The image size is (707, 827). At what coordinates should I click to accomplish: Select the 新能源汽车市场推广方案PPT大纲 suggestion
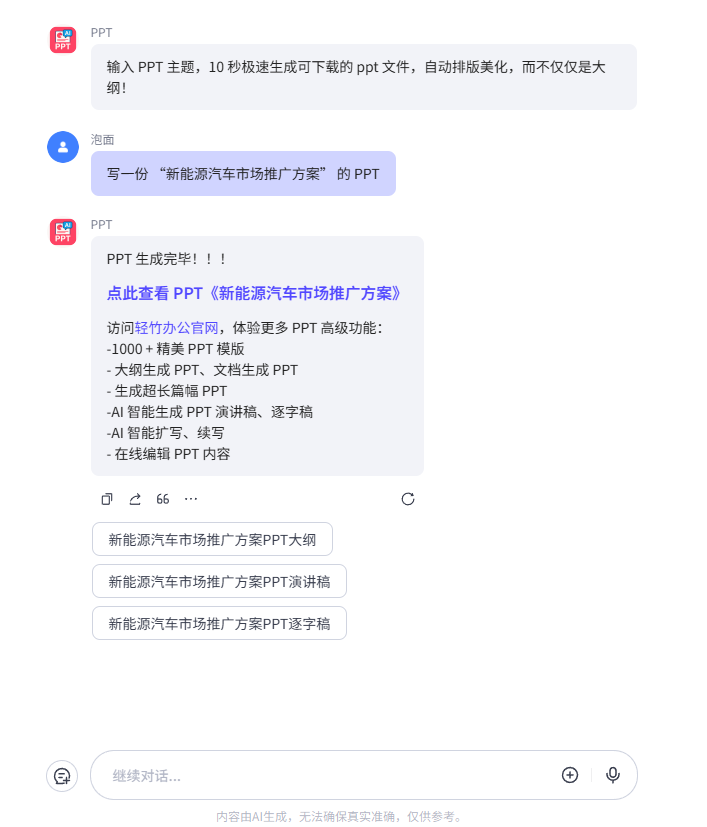point(212,539)
